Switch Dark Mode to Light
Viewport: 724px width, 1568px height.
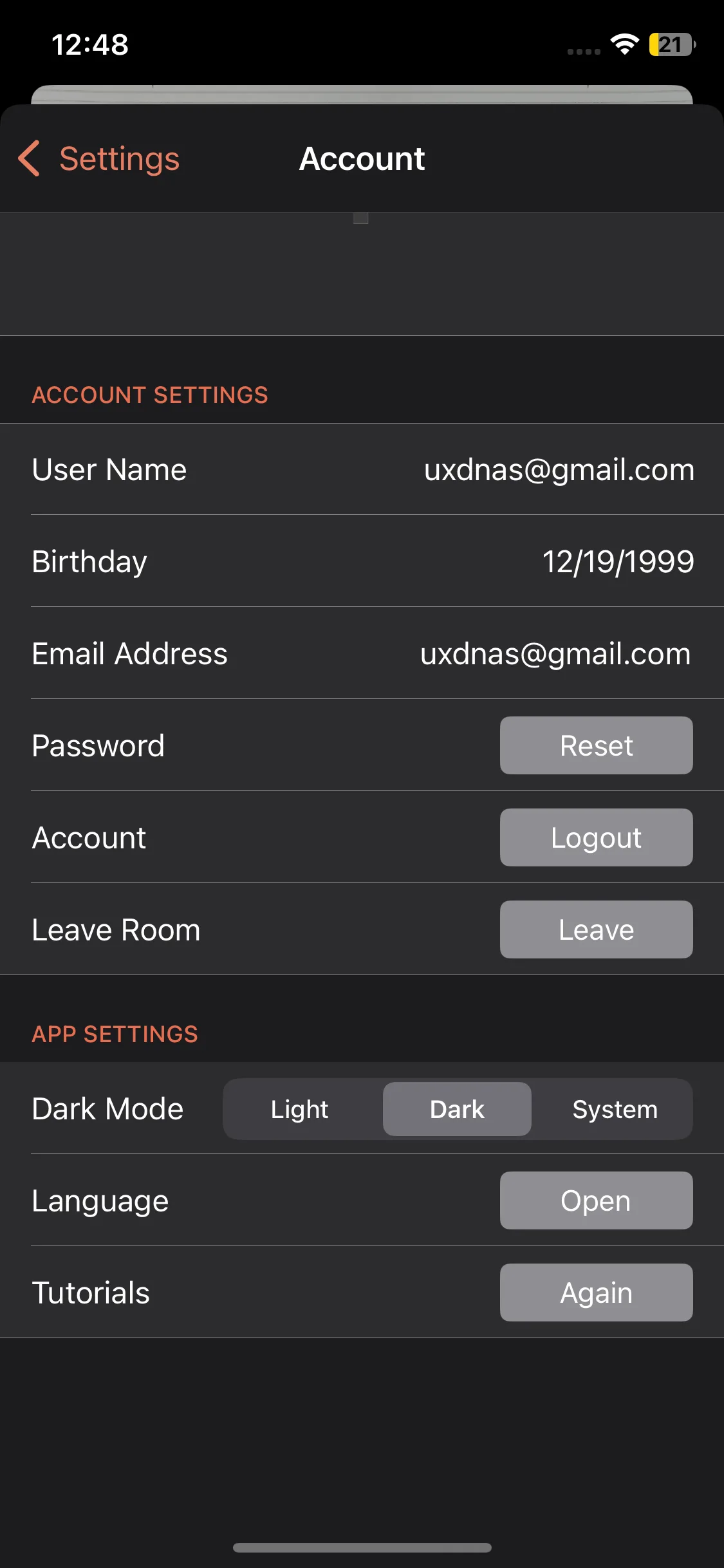[300, 1109]
